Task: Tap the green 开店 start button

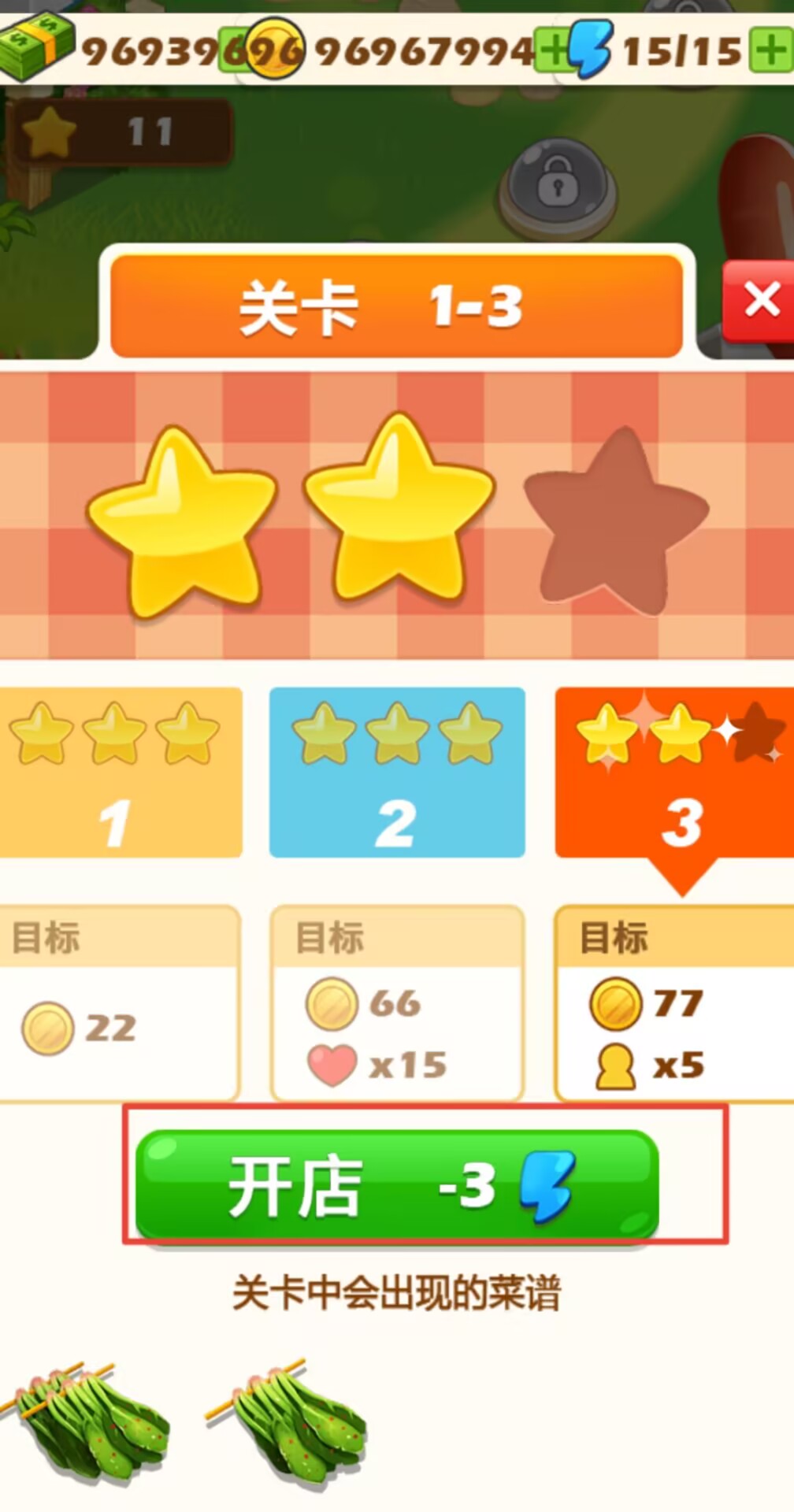Action: [397, 1185]
